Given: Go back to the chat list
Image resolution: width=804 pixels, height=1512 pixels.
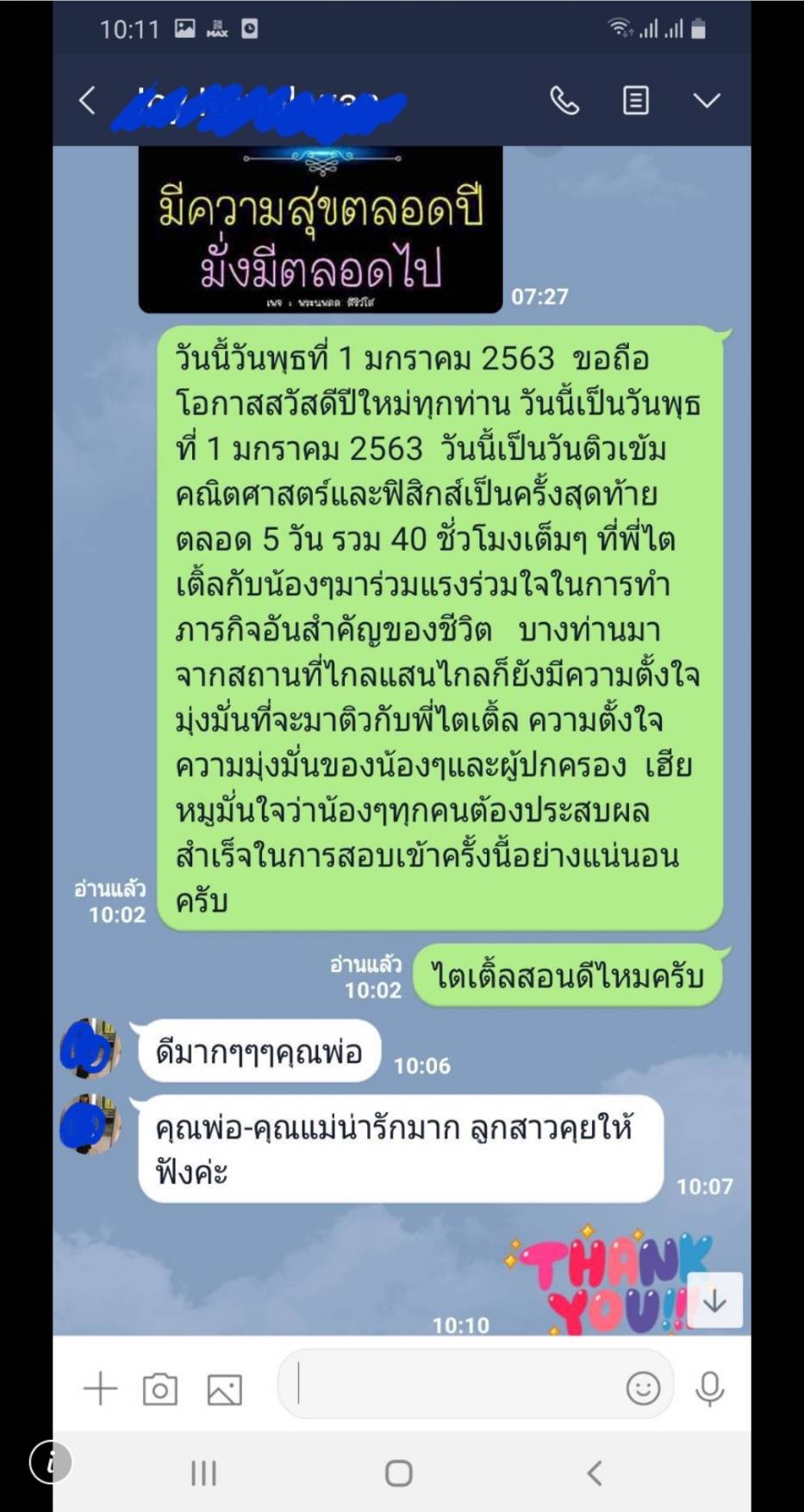Looking at the screenshot, I should coord(87,101).
